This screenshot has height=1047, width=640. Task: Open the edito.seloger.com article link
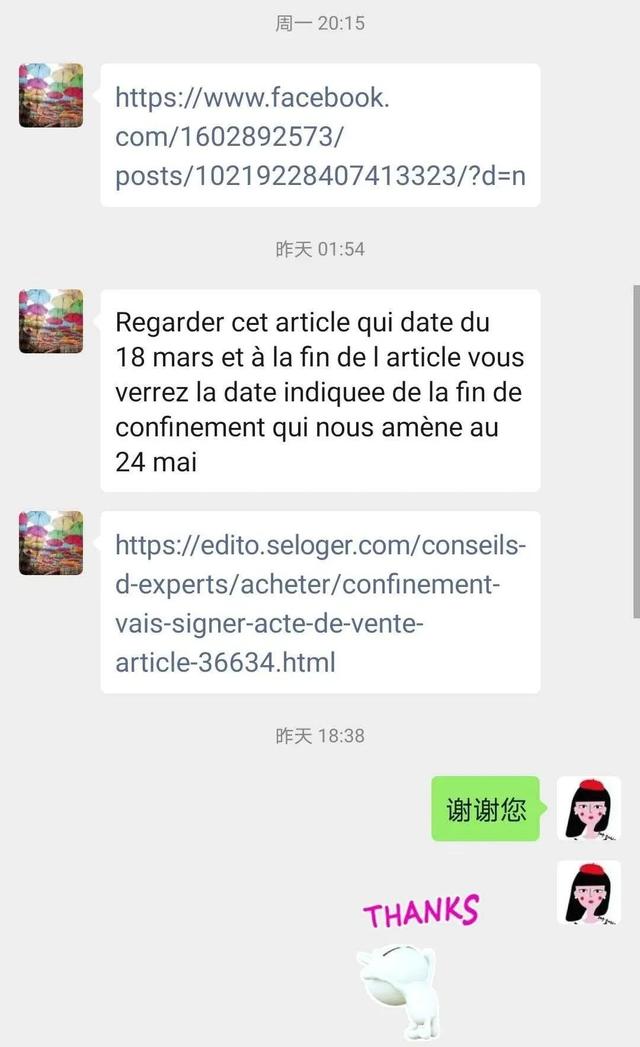coord(320,603)
